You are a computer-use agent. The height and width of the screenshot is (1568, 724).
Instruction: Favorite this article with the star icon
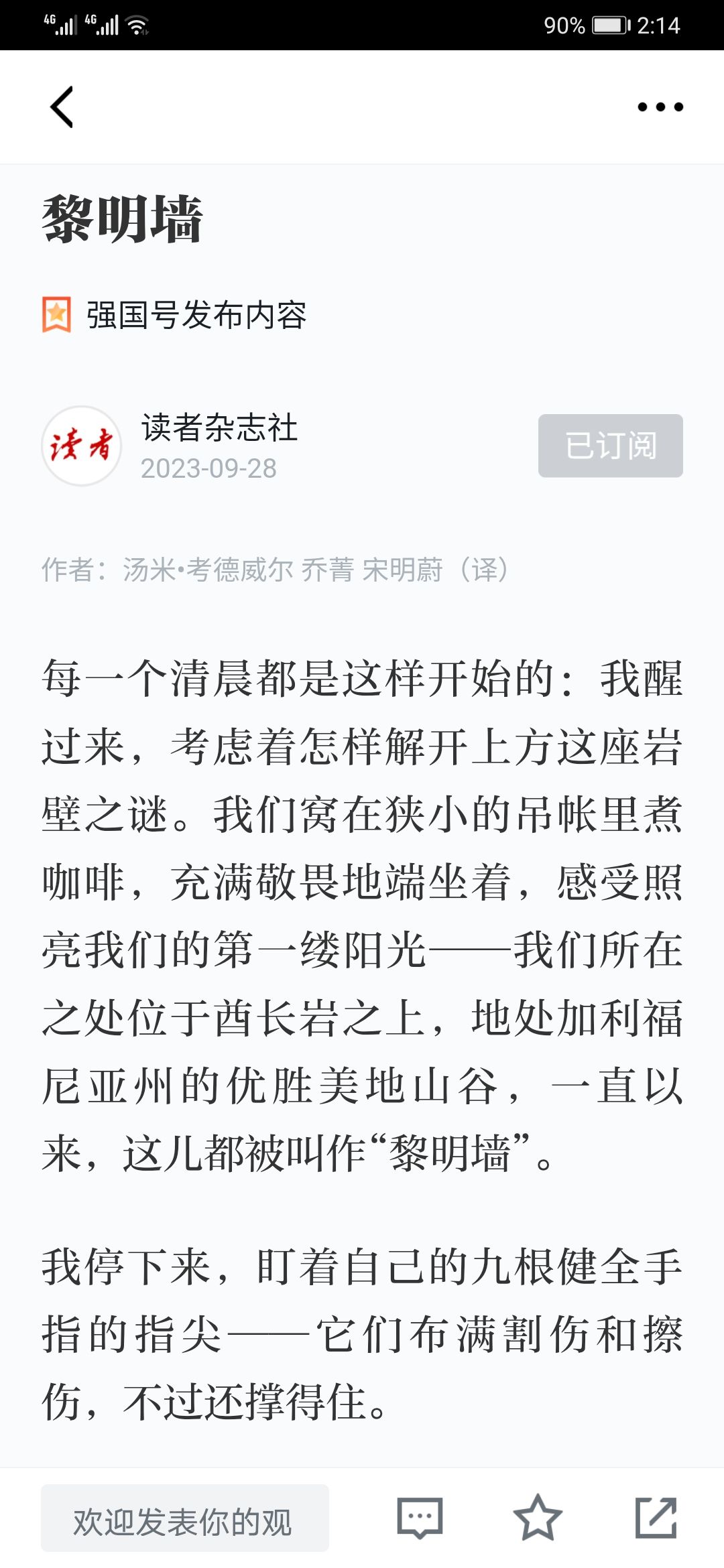[538, 1518]
